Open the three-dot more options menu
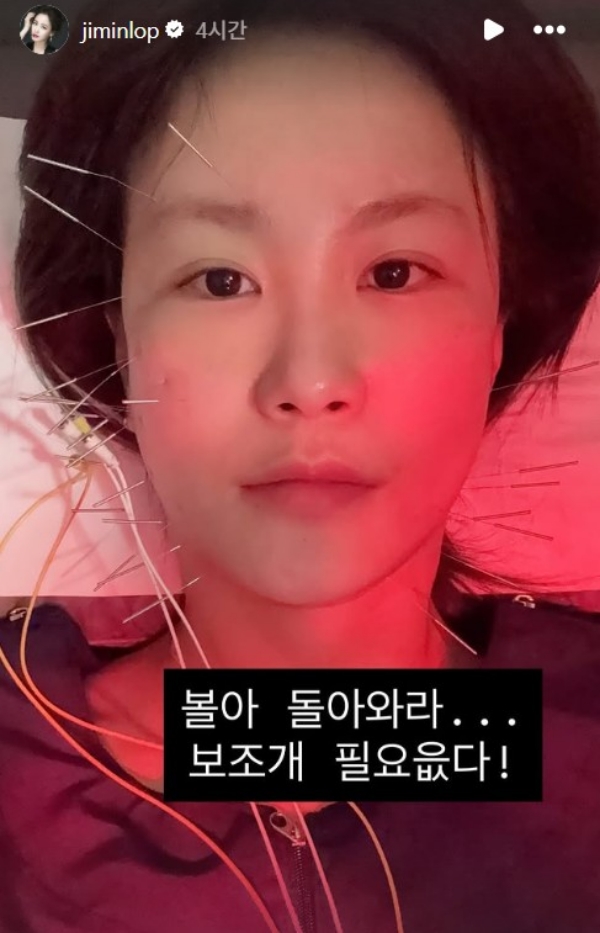The image size is (600, 933). (x=549, y=30)
